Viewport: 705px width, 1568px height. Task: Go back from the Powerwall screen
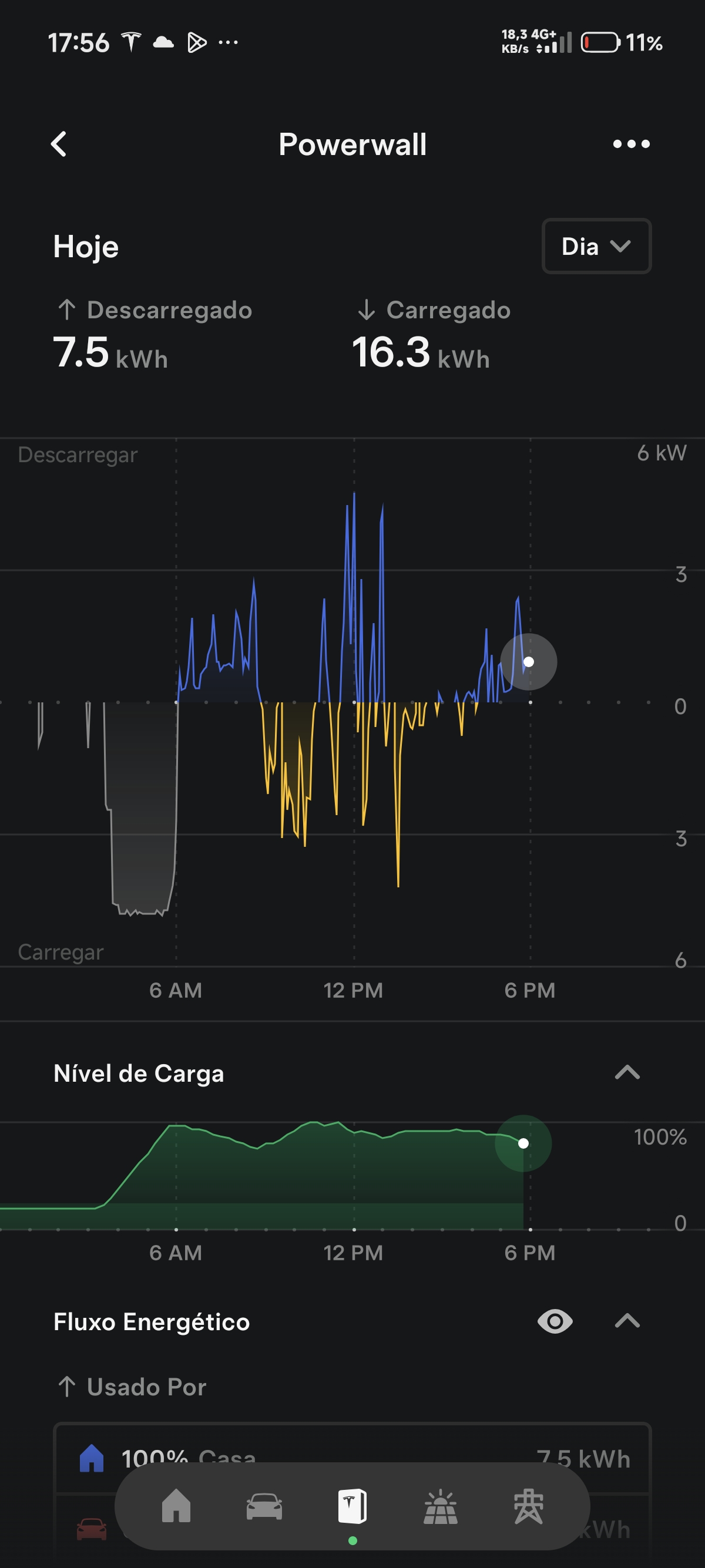coord(58,144)
